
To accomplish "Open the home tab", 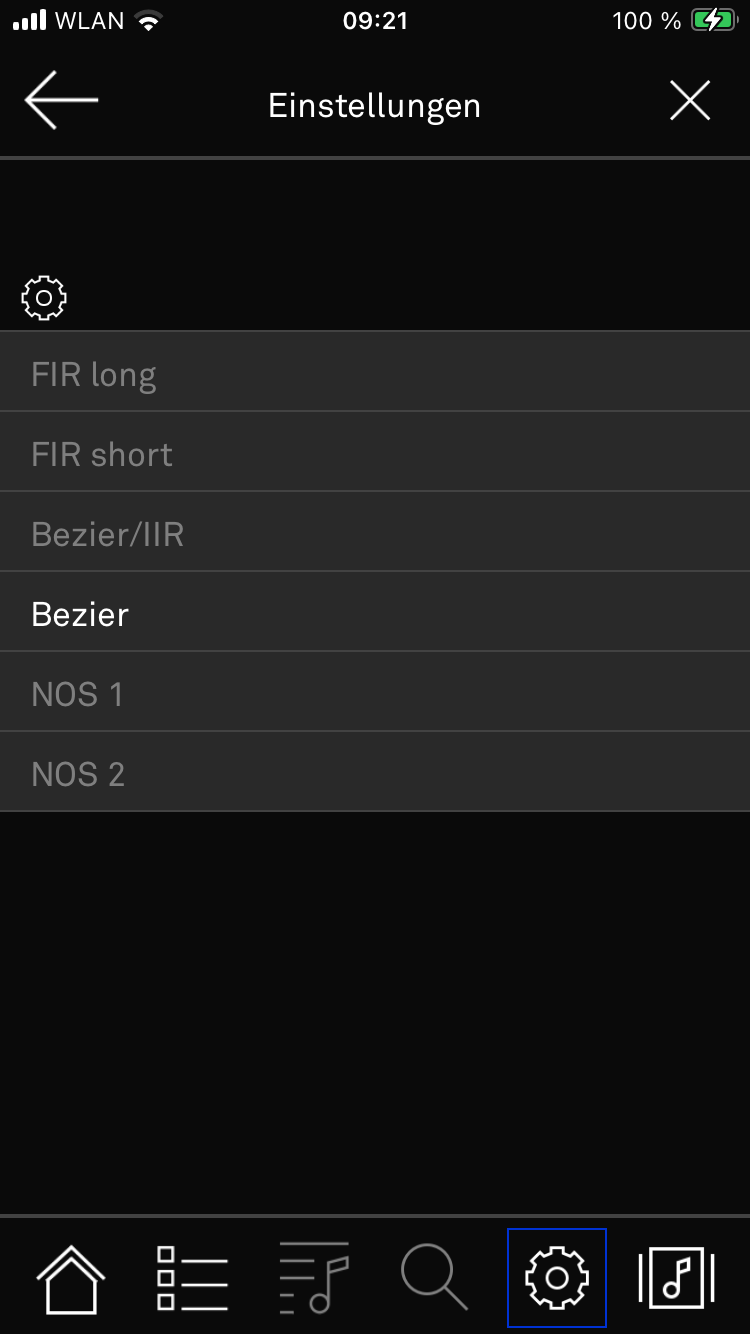I will click(x=70, y=1278).
